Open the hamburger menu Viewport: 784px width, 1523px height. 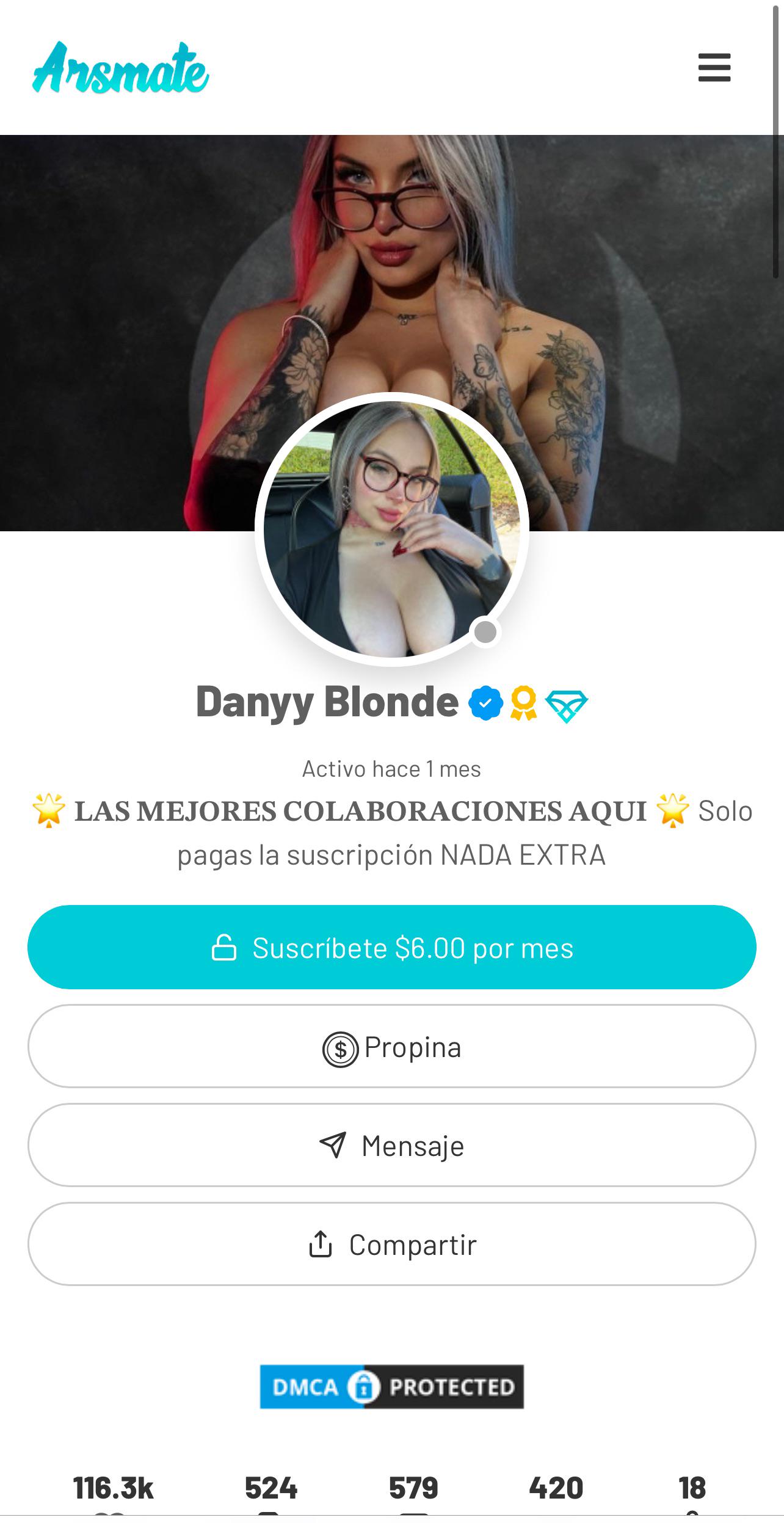tap(714, 67)
